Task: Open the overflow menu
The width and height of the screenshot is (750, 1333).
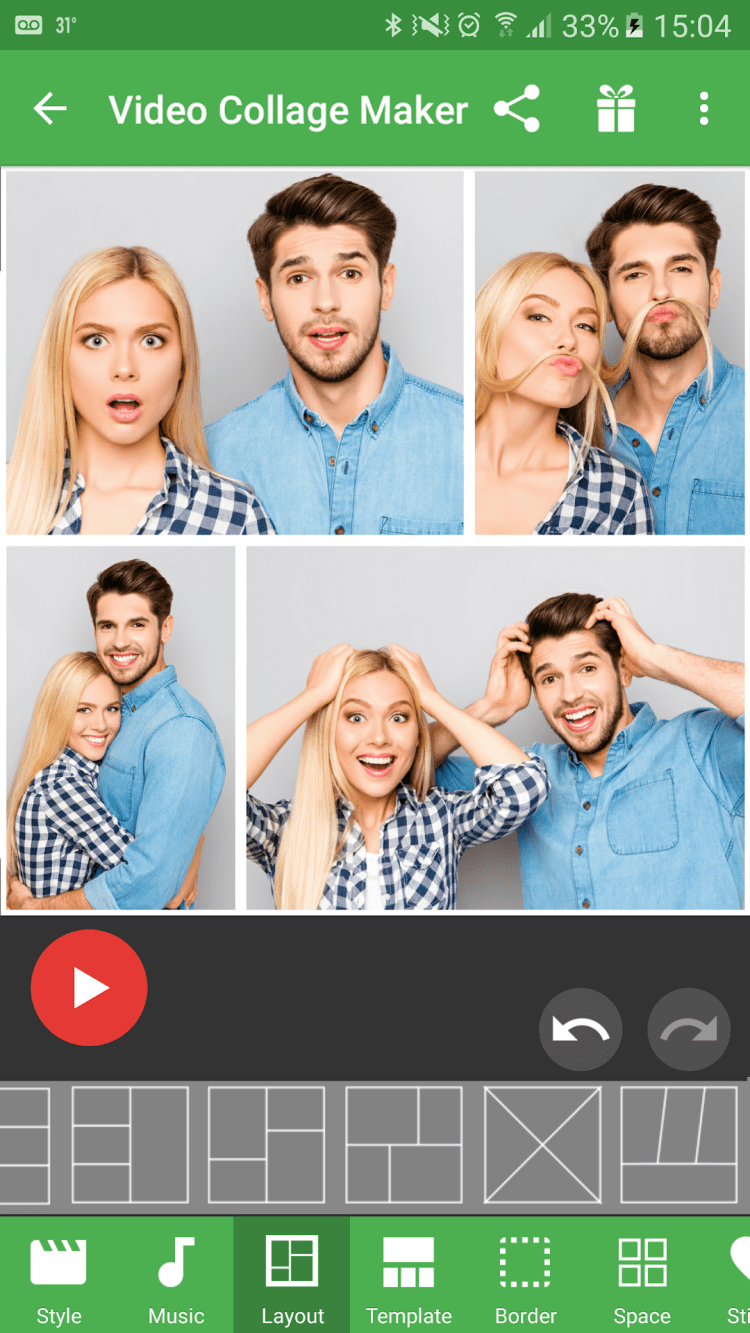Action: pyautogui.click(x=704, y=109)
